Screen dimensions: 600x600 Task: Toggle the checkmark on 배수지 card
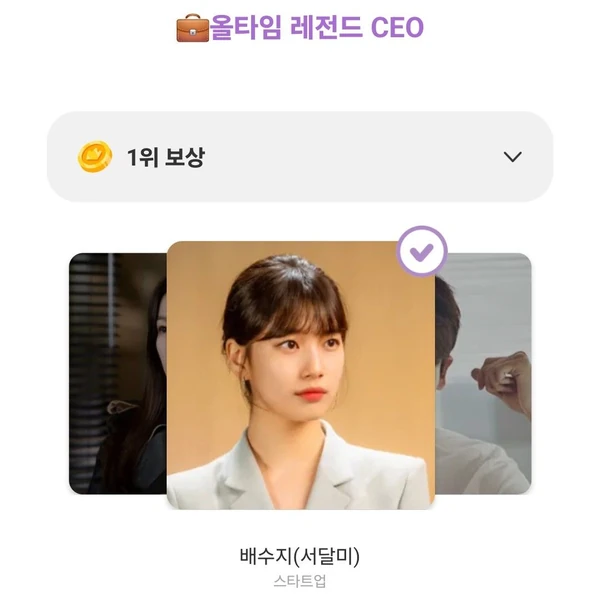tap(421, 252)
